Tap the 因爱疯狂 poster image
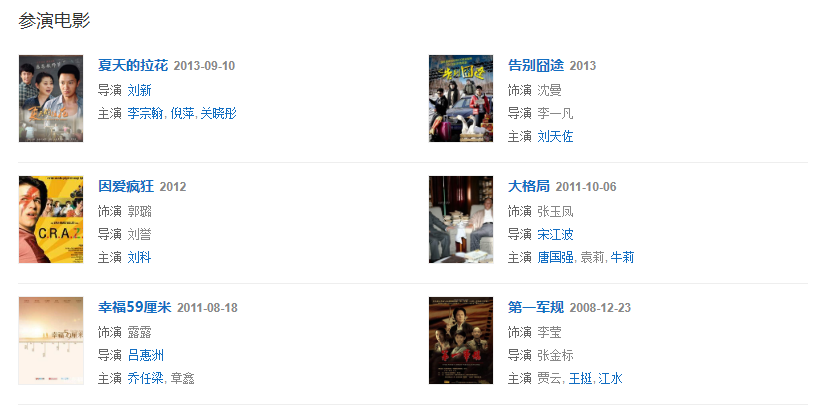Viewport: 816px width, 410px height. point(51,220)
